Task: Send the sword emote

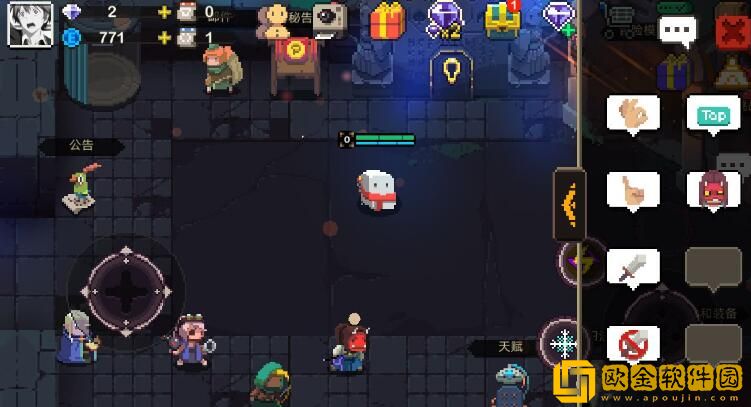Action: click(x=633, y=267)
